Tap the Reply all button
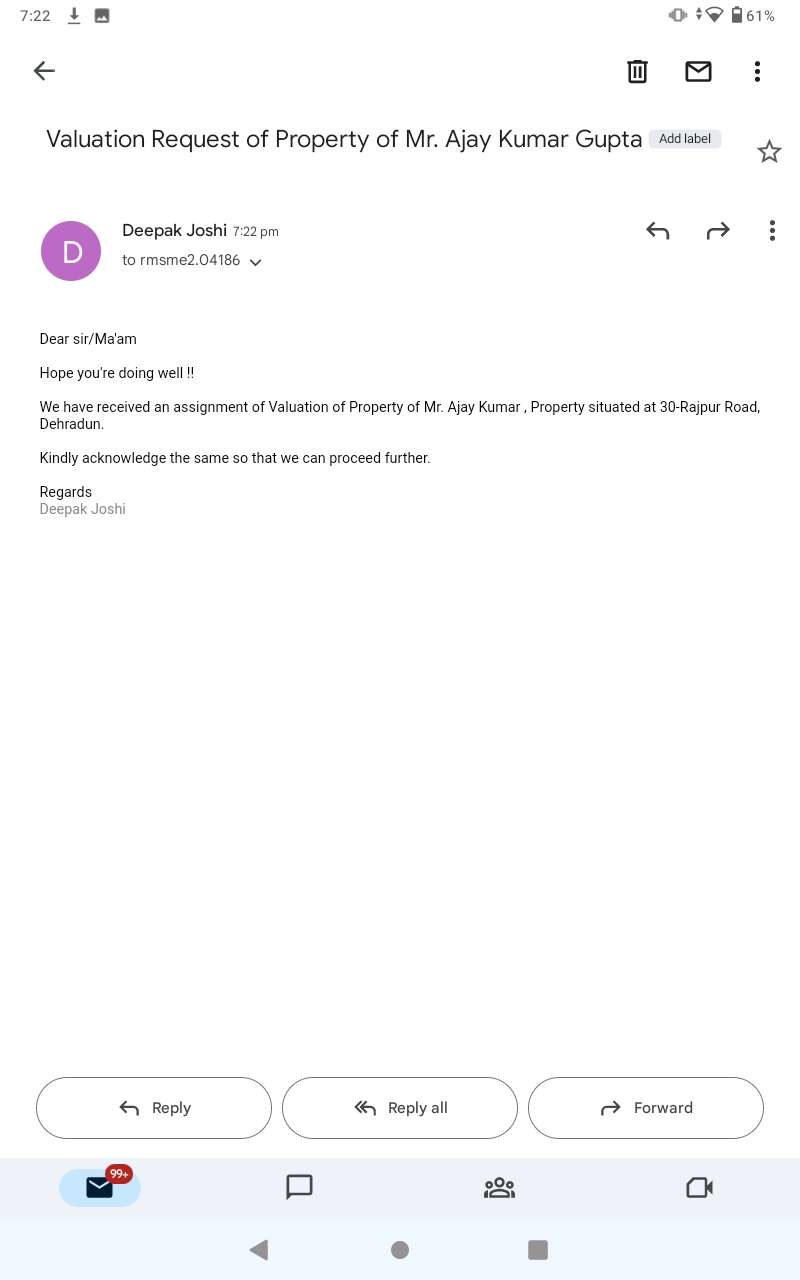The height and width of the screenshot is (1280, 800). (x=400, y=1108)
